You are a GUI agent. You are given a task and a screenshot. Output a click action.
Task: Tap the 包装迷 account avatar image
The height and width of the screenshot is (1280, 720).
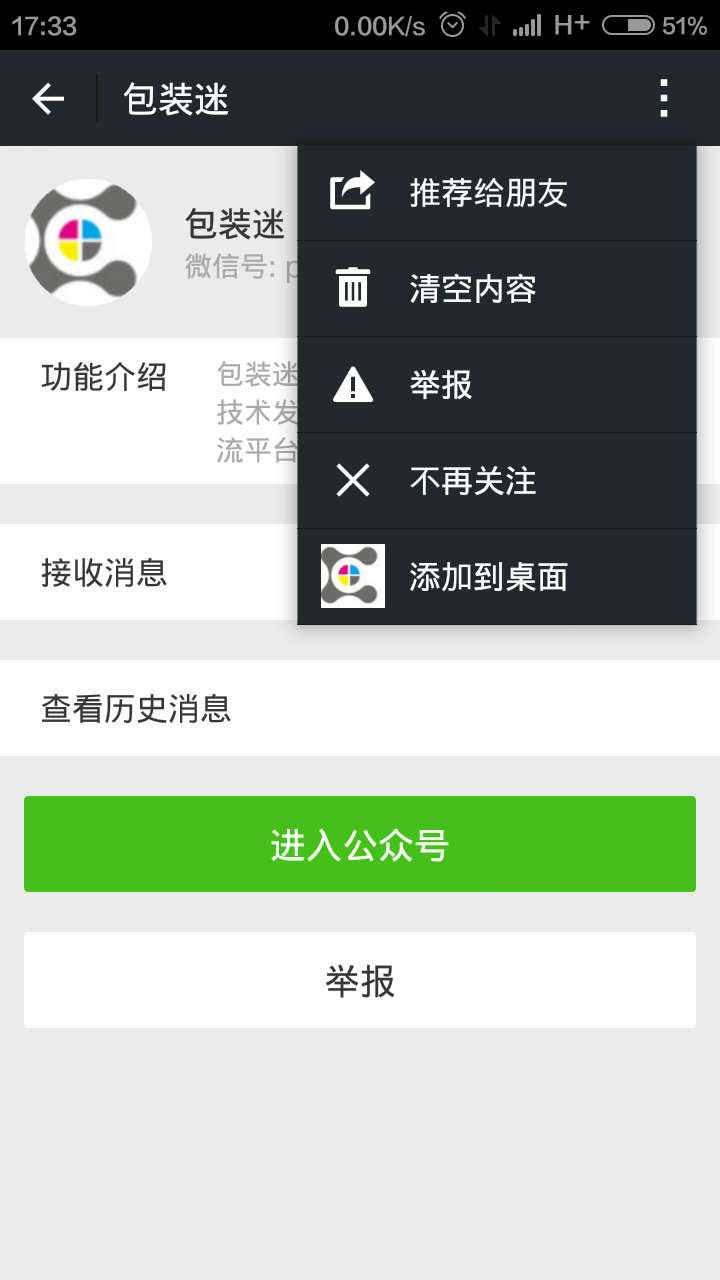88,241
